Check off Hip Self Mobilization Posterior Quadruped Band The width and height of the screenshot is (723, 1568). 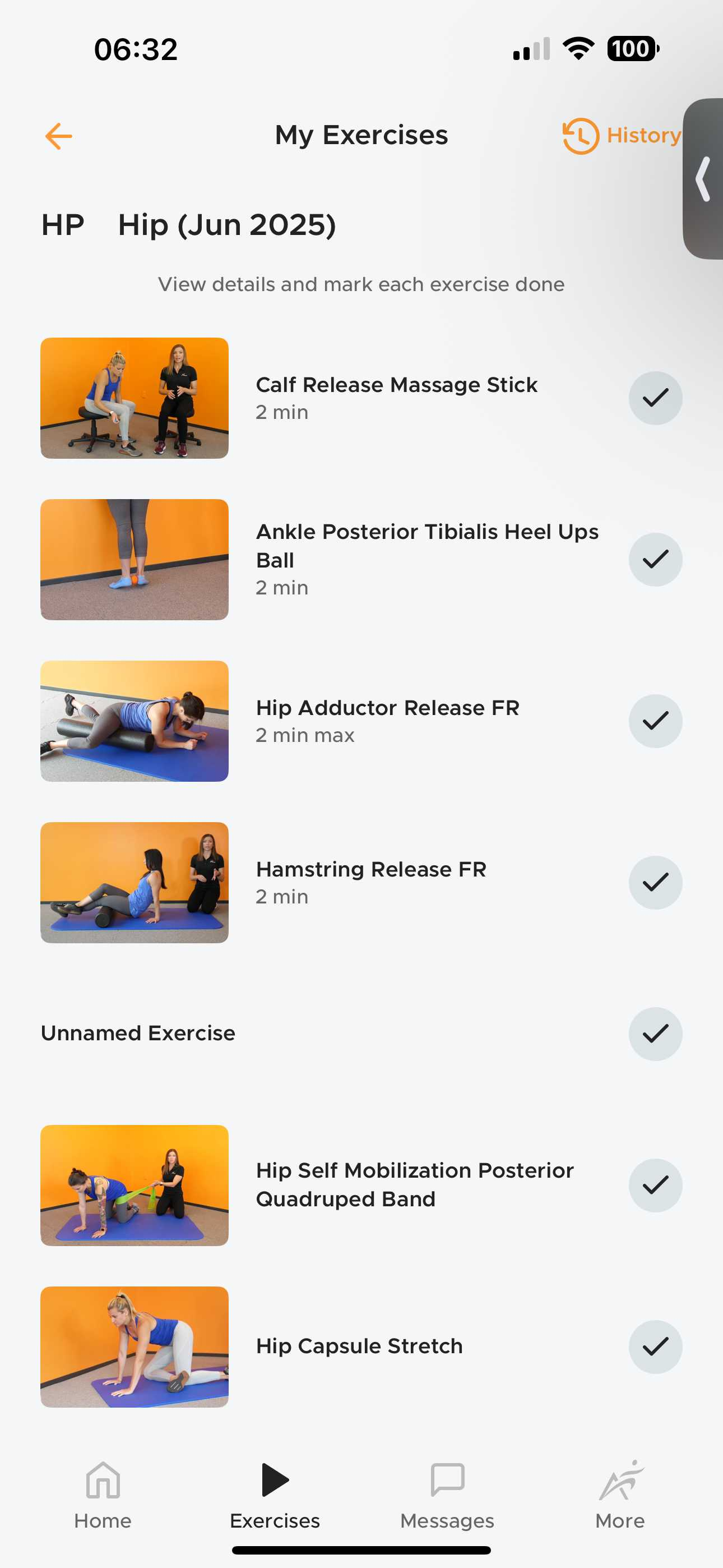[655, 1185]
